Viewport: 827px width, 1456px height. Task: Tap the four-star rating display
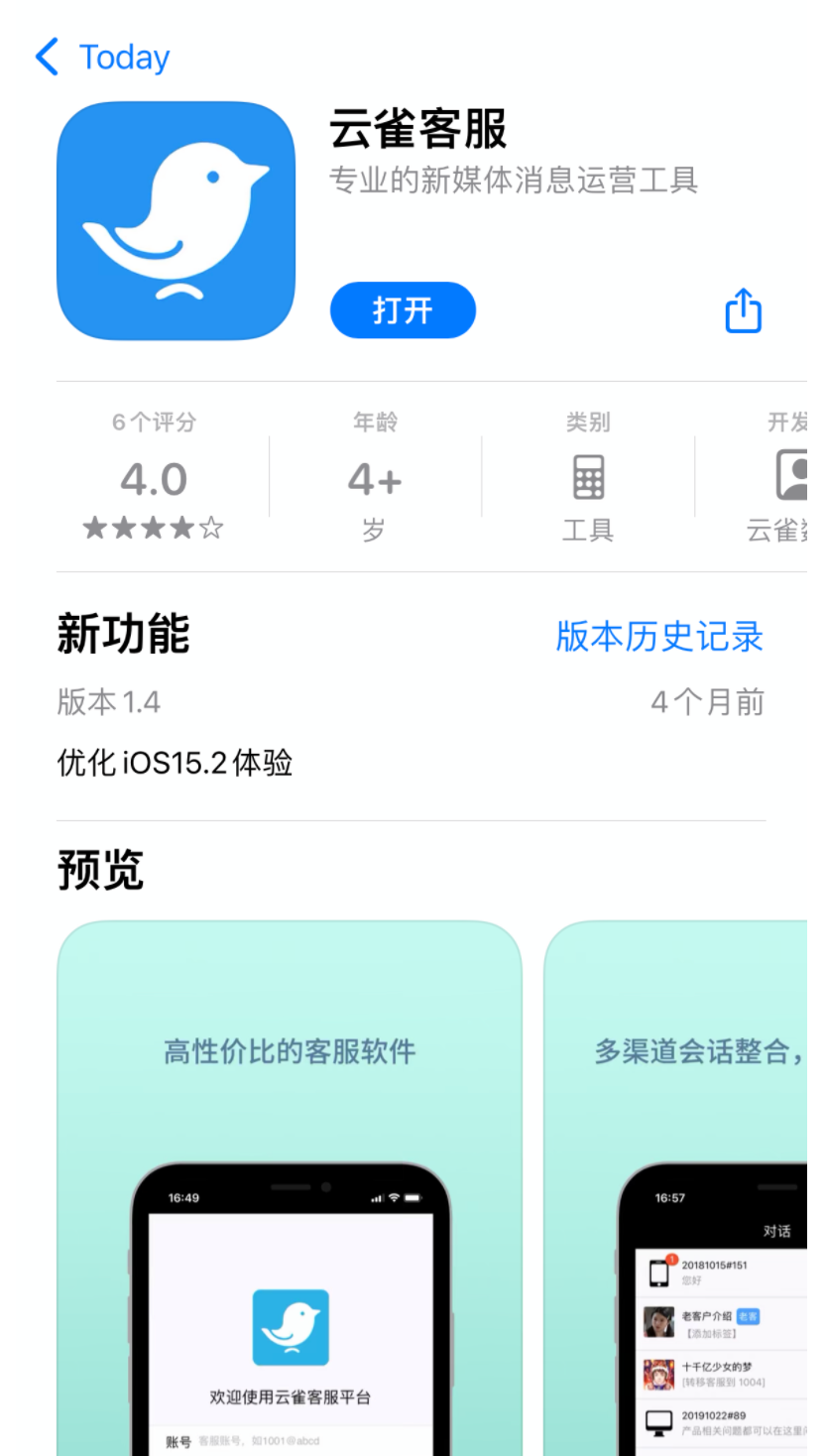click(153, 528)
